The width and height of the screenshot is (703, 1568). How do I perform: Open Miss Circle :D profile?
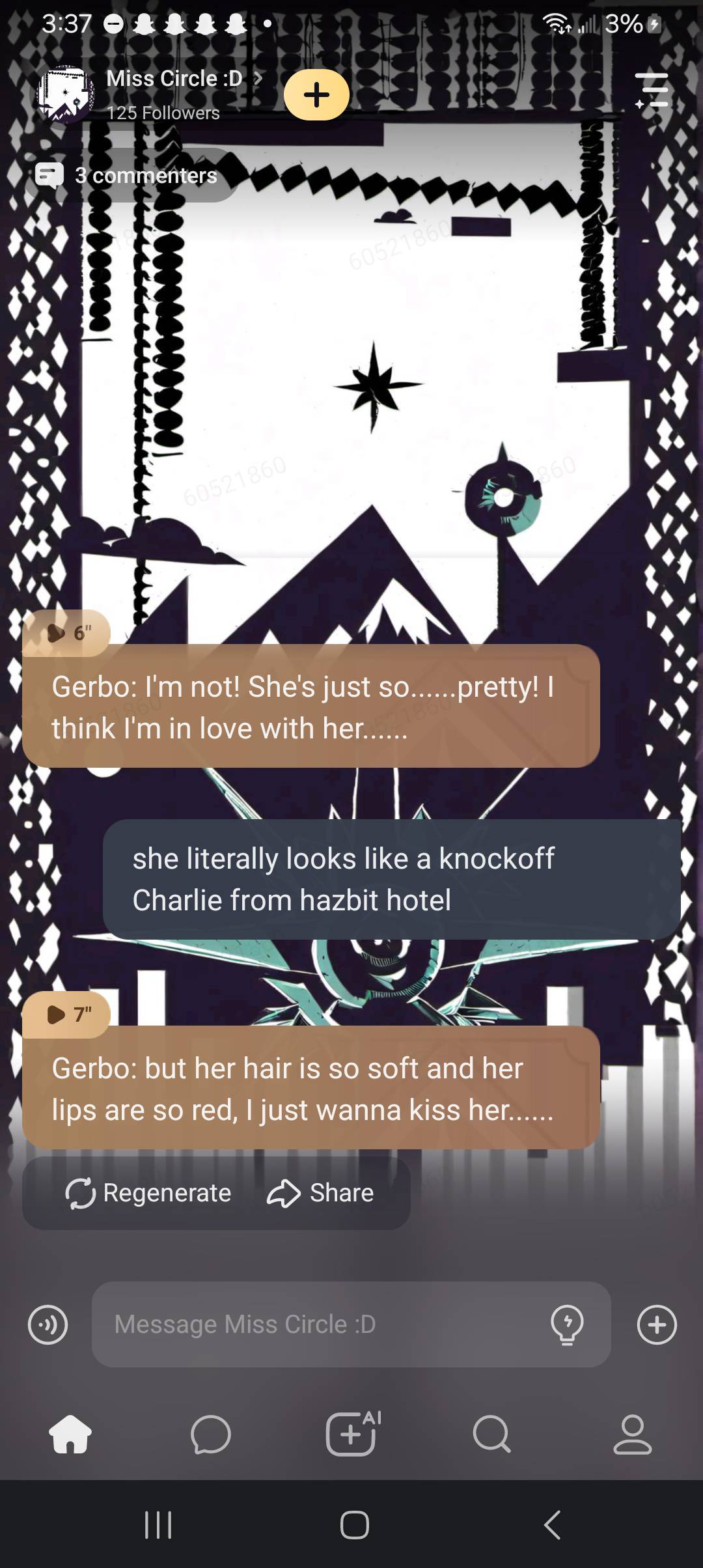[174, 79]
